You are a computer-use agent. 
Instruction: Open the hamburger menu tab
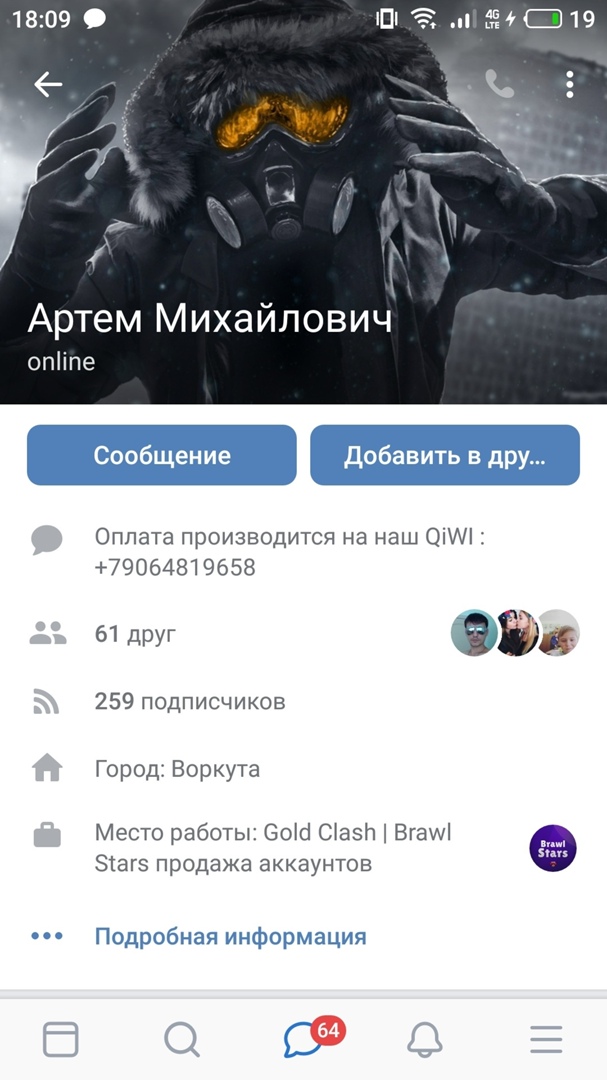click(x=546, y=1041)
